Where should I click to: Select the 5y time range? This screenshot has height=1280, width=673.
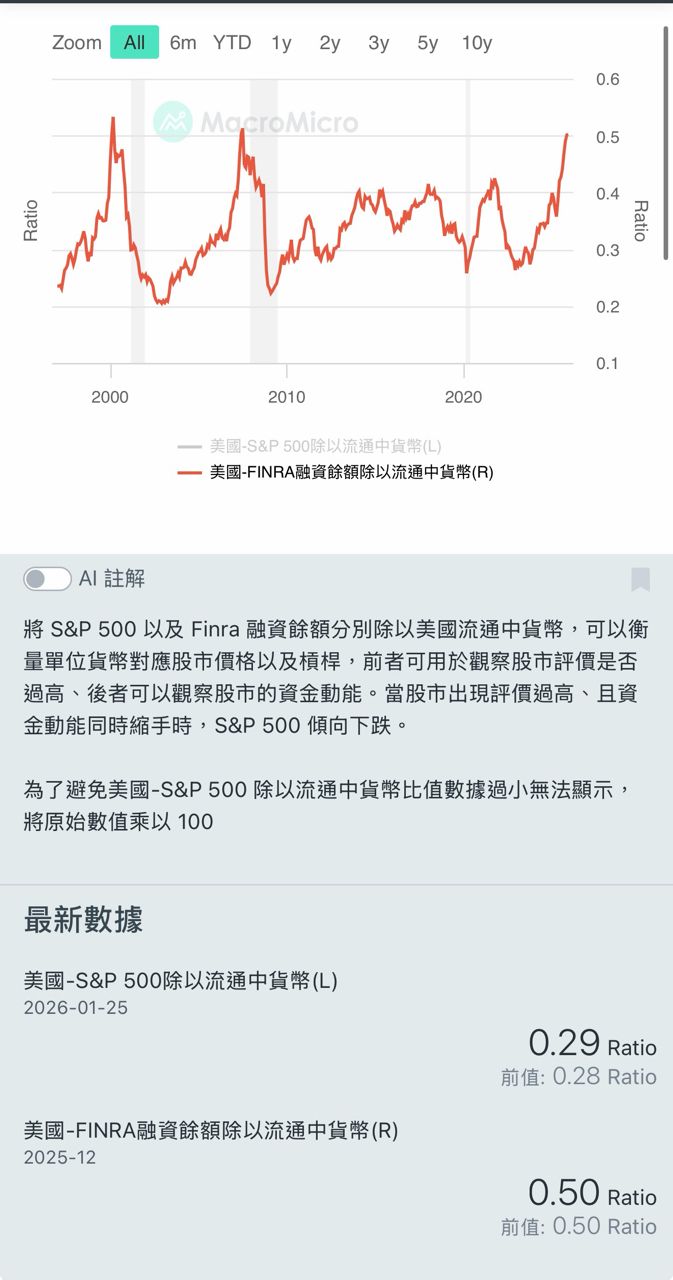428,42
